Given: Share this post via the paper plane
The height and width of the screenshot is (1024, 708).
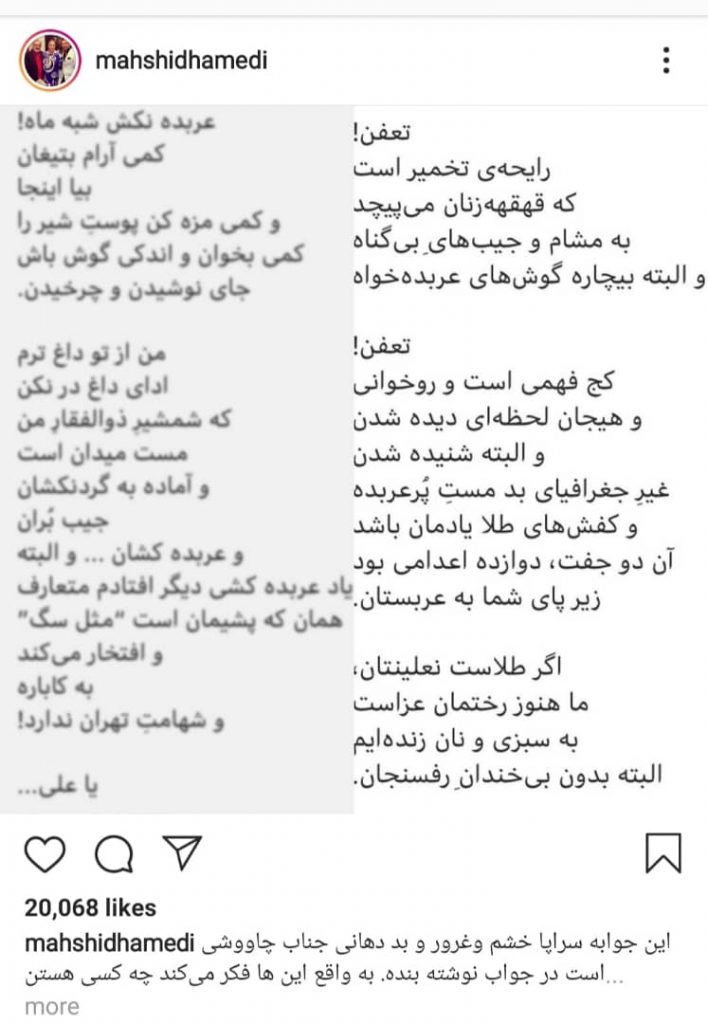Looking at the screenshot, I should pyautogui.click(x=182, y=853).
